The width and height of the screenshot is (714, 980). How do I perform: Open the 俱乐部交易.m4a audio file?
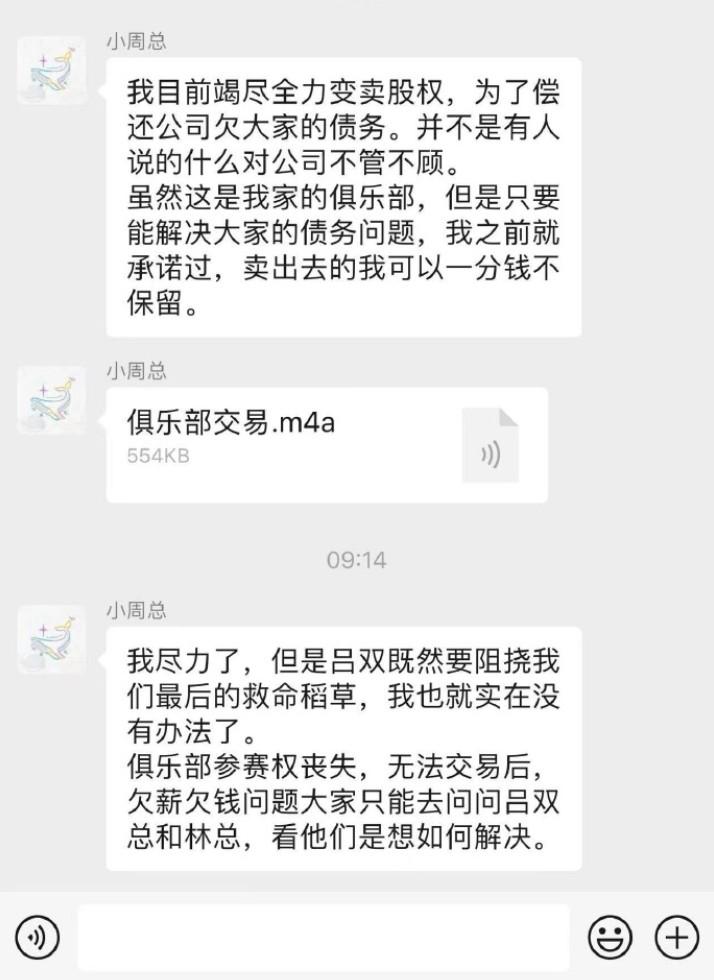pos(326,445)
